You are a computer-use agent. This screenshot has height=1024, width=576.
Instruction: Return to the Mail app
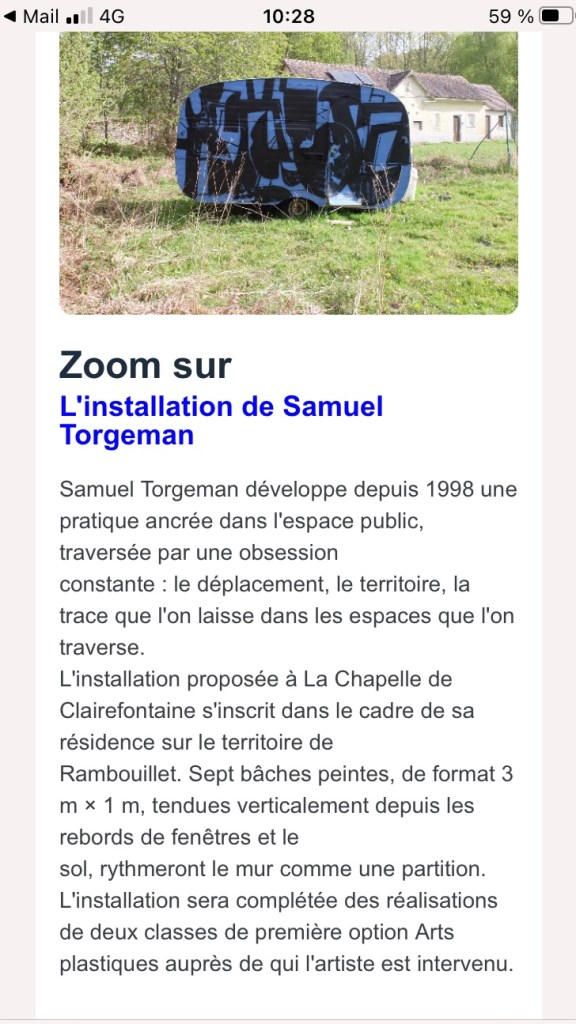click(31, 16)
